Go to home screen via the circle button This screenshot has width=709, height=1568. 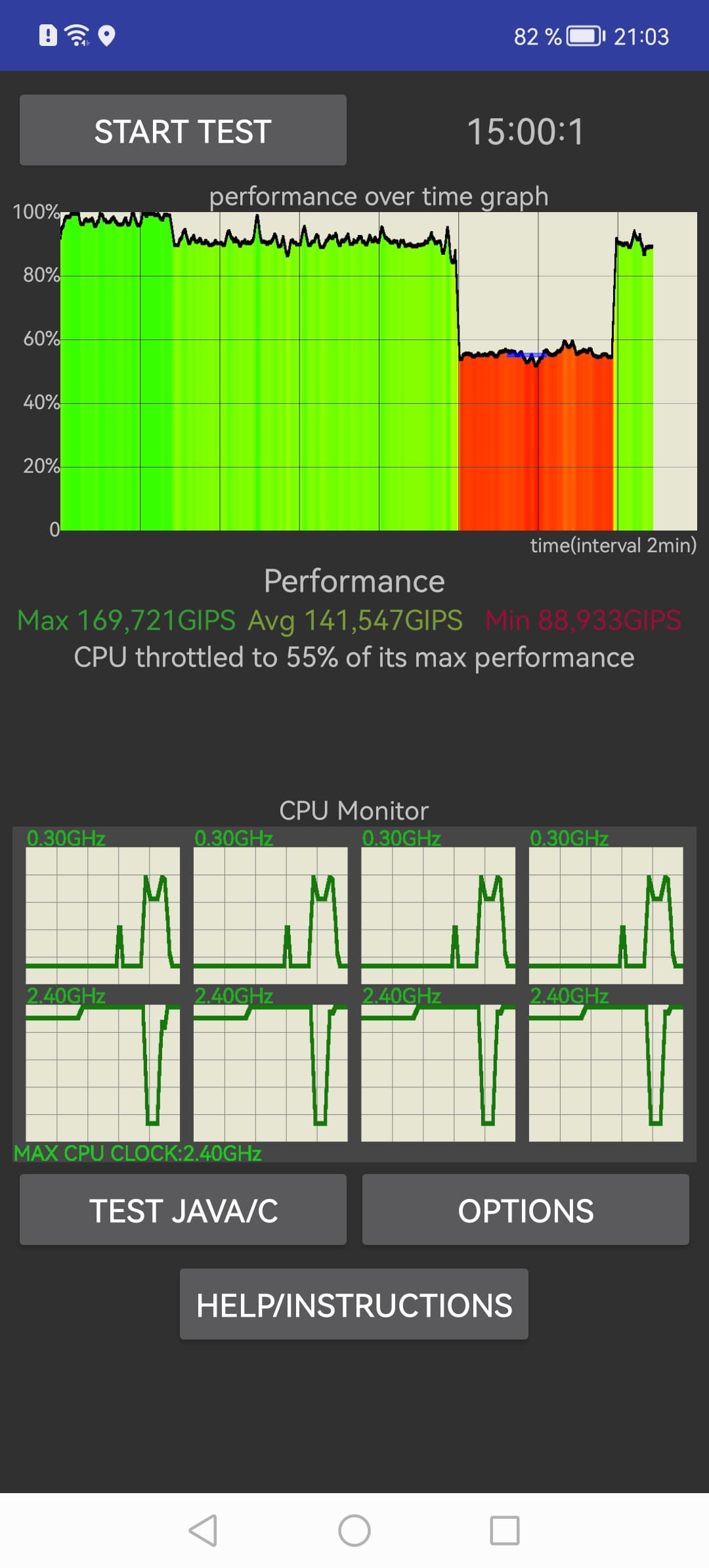(354, 1531)
